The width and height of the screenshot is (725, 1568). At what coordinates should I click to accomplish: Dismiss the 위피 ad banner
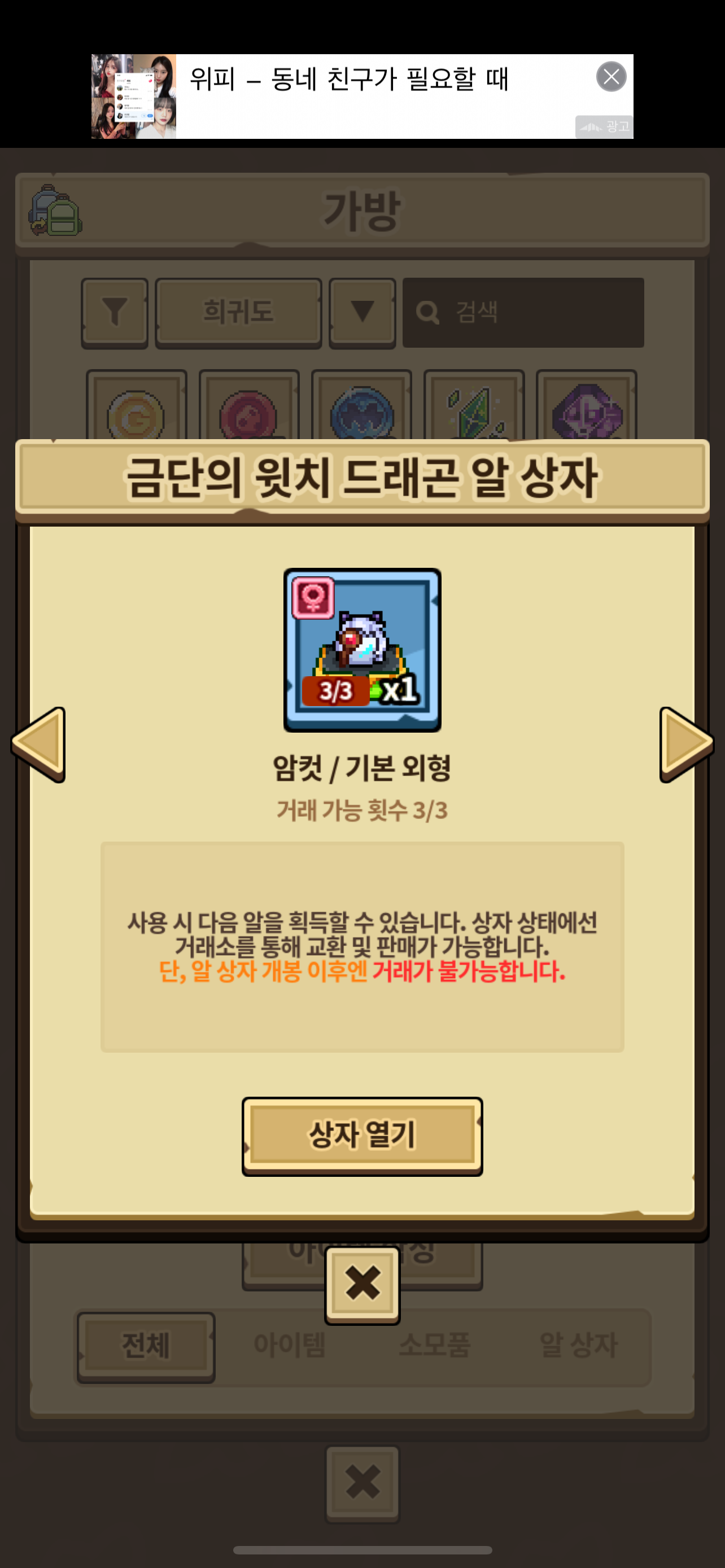click(x=610, y=77)
